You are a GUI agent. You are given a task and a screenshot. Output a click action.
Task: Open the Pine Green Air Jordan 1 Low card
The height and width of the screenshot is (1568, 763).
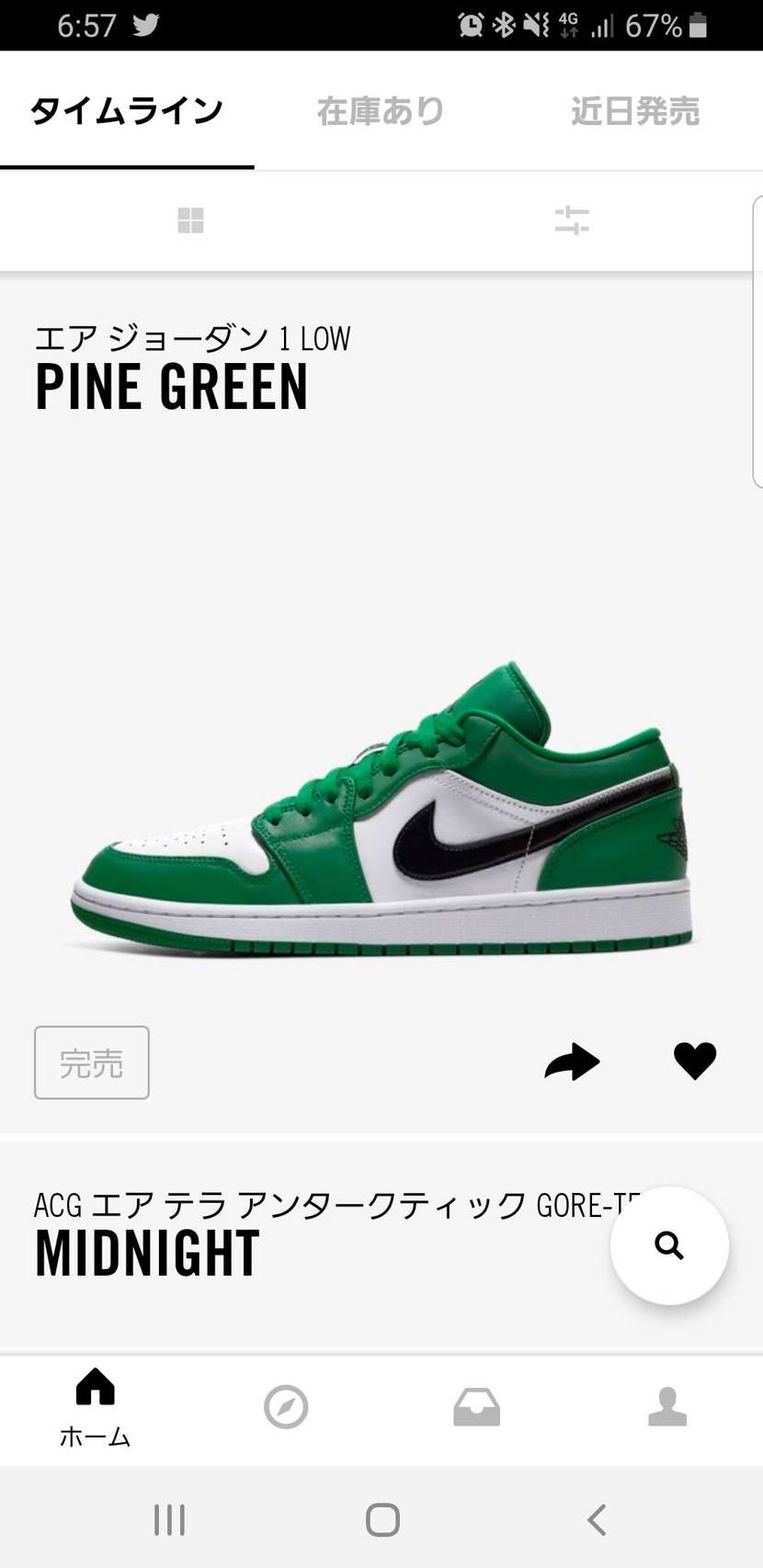381,703
